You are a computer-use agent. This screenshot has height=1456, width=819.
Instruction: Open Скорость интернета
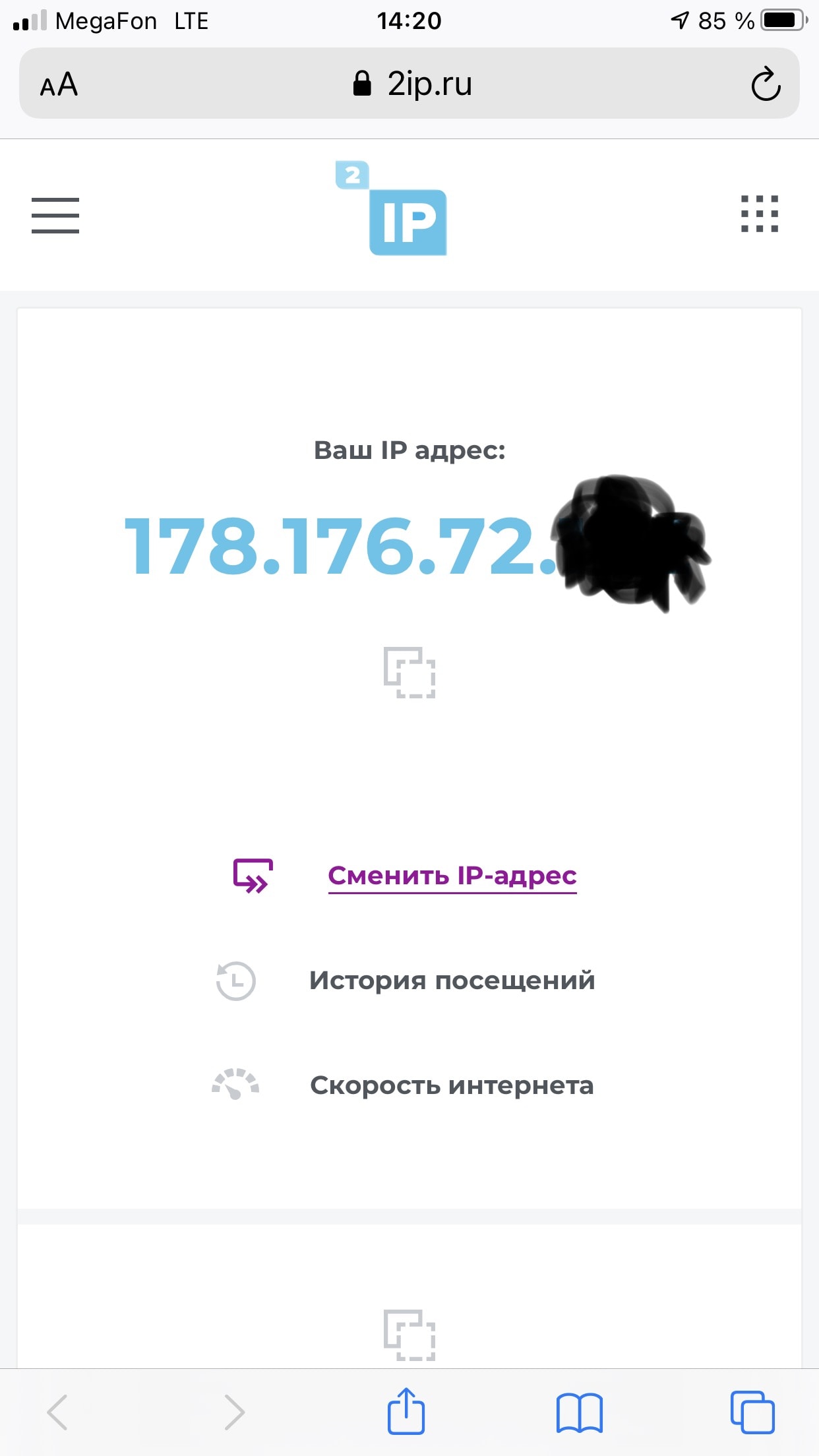452,1085
